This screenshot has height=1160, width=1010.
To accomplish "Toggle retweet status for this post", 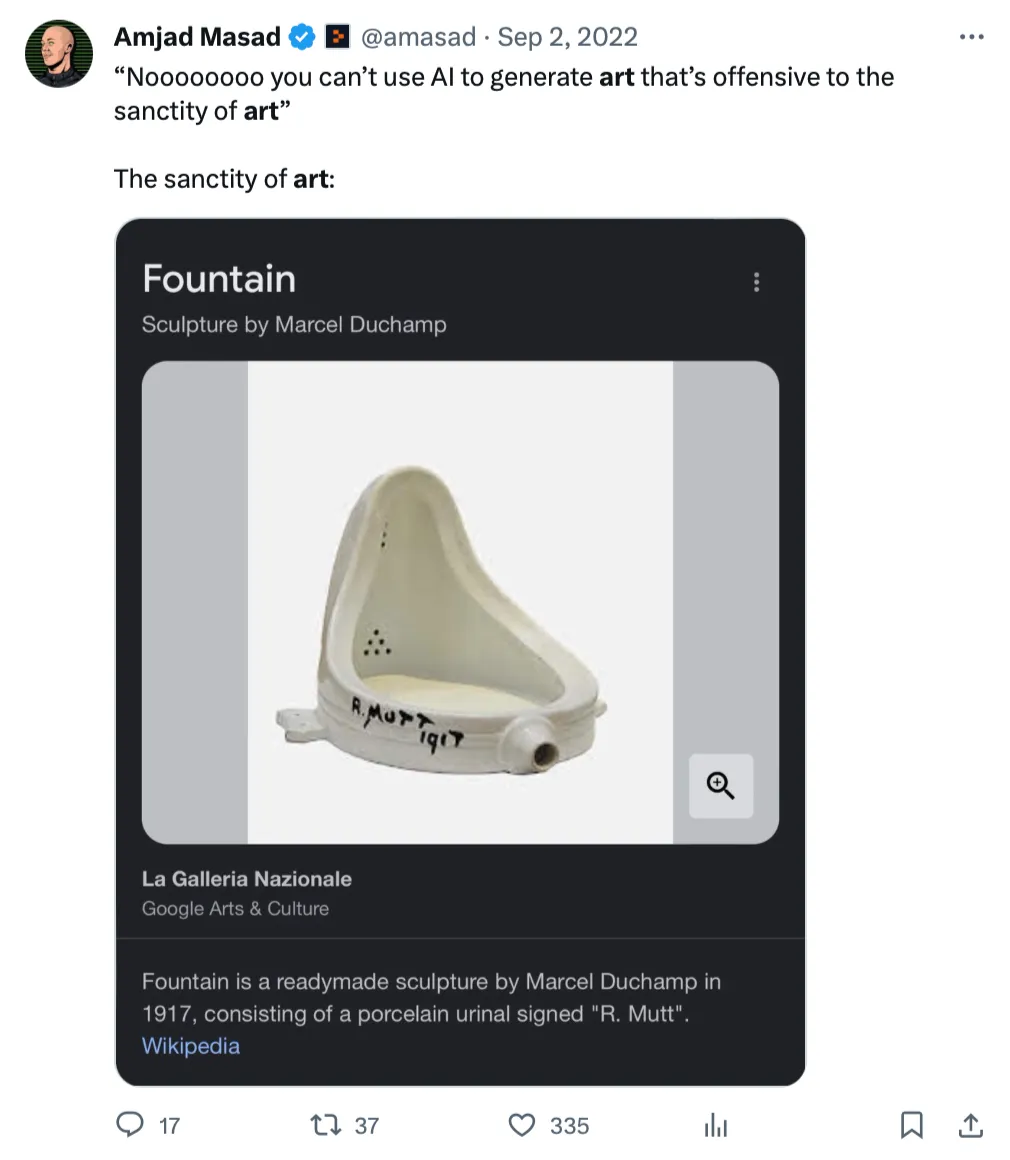I will [x=325, y=1125].
